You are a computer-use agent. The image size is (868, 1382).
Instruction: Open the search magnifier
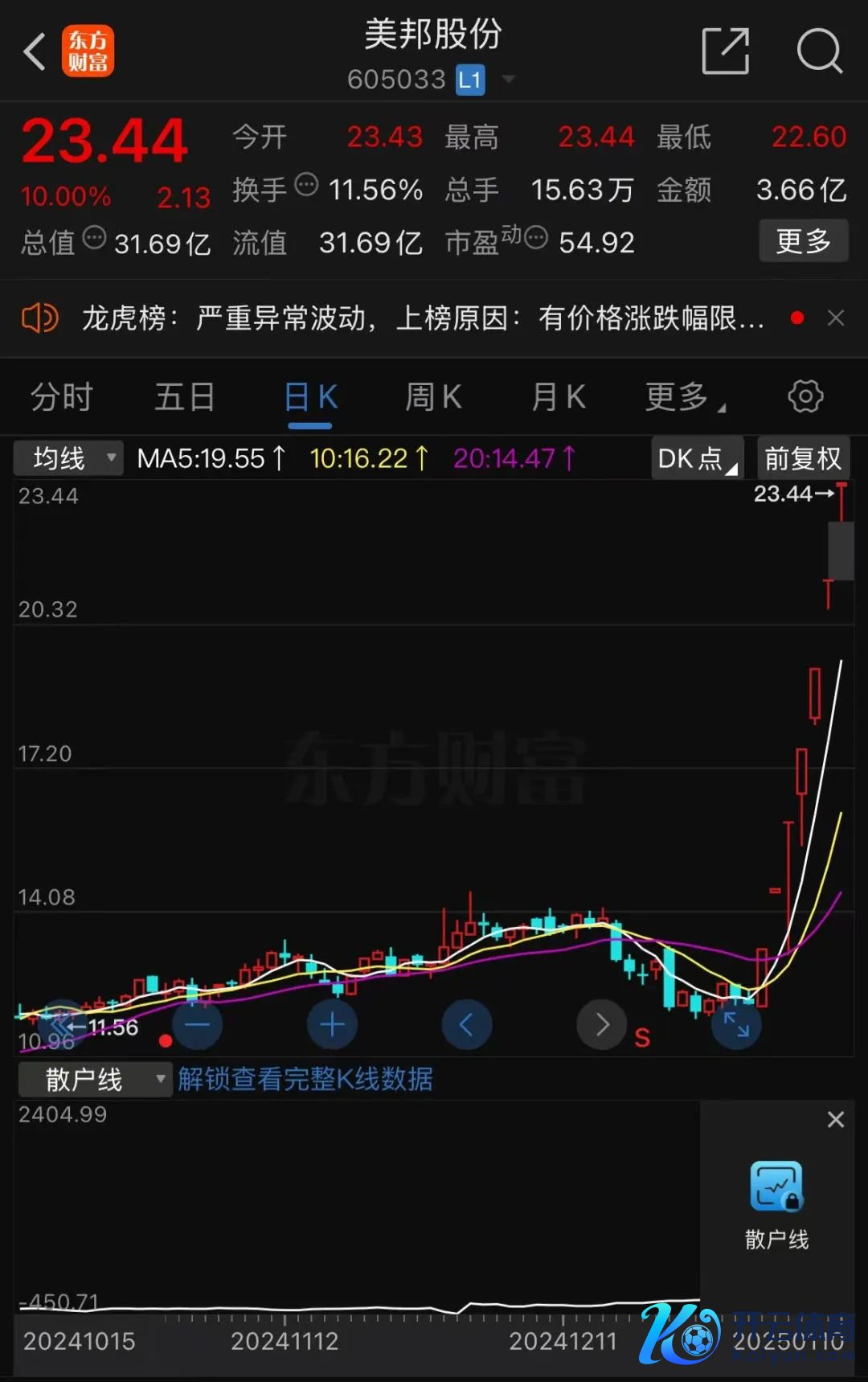(818, 51)
